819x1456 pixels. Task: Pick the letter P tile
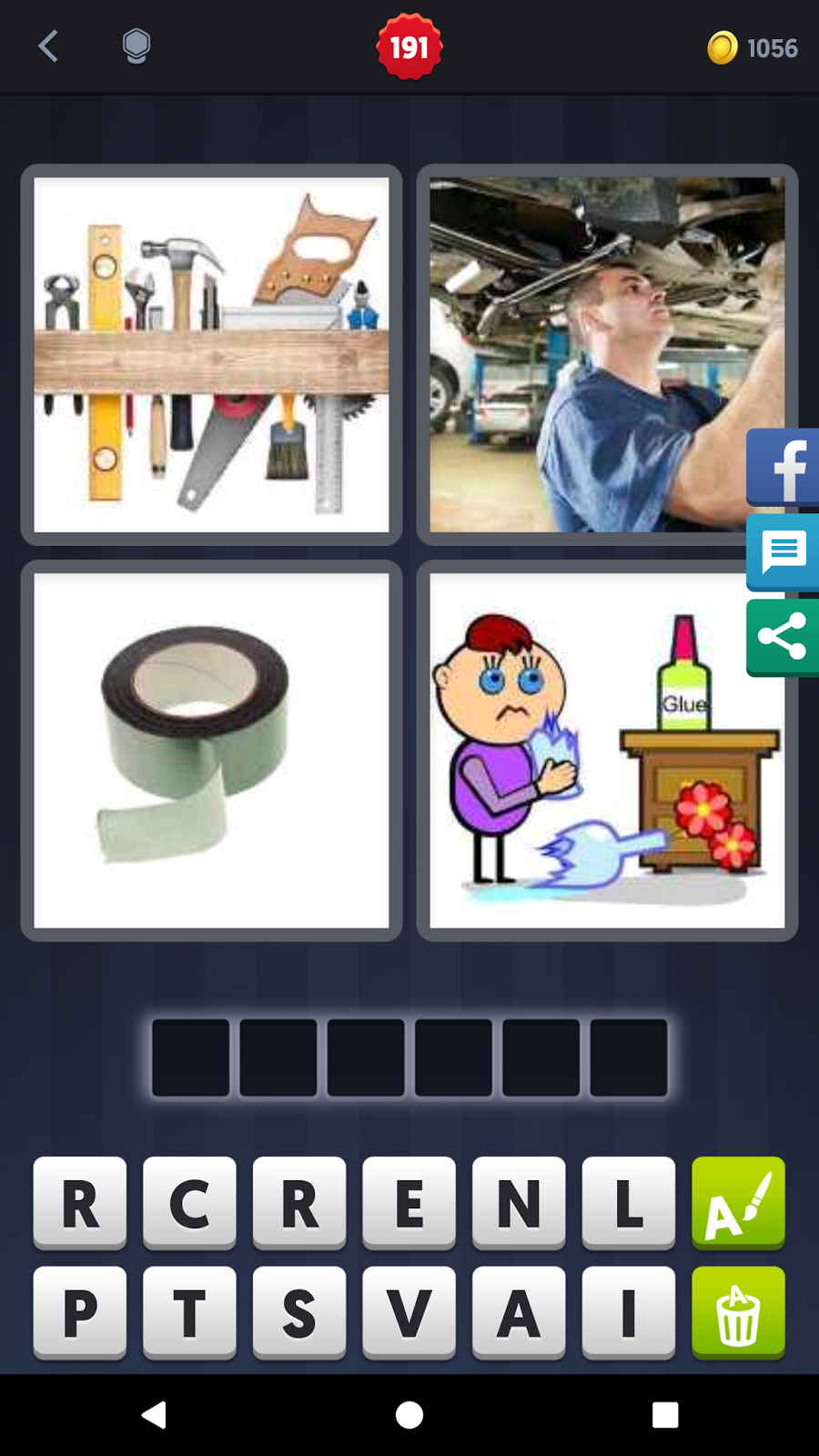[80, 1312]
